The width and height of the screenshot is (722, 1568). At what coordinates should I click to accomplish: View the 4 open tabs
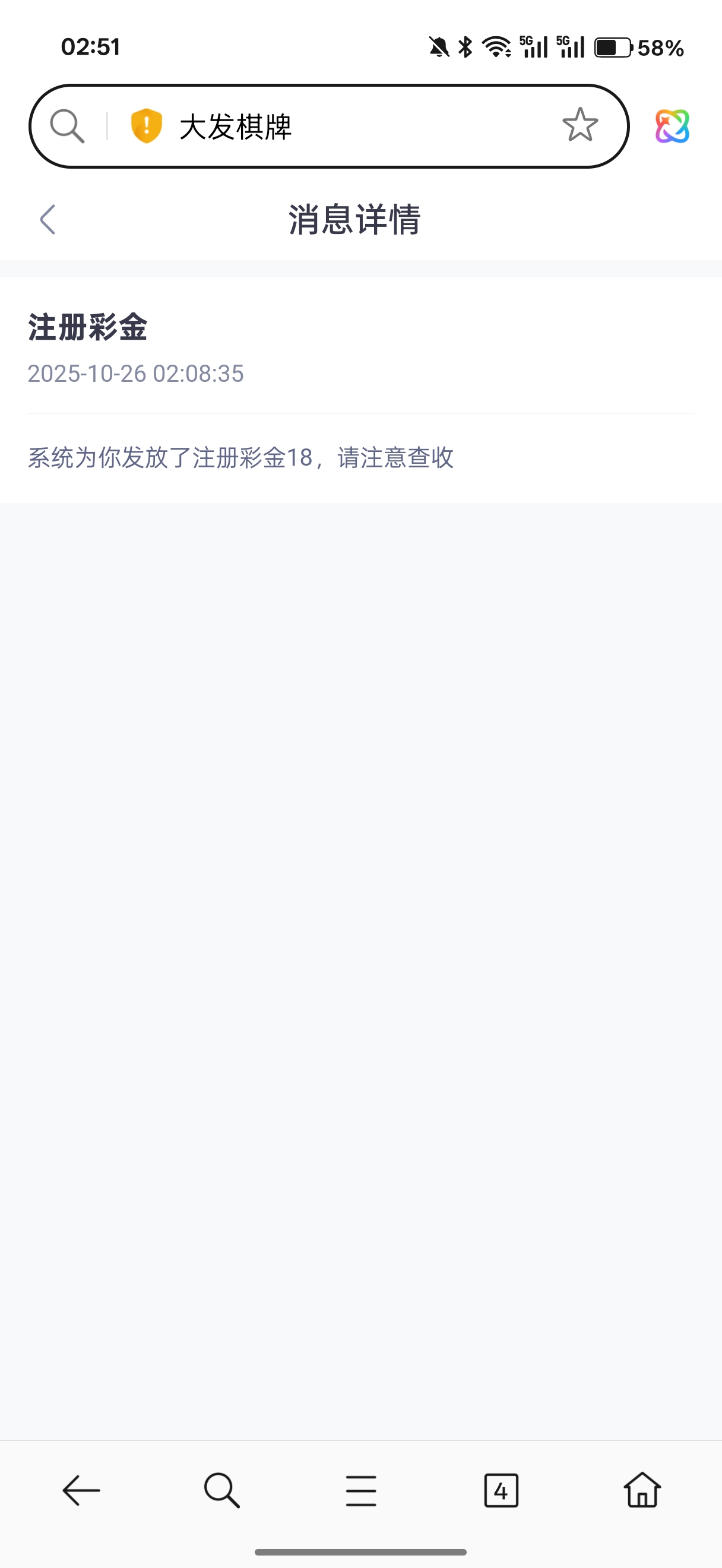[501, 1491]
